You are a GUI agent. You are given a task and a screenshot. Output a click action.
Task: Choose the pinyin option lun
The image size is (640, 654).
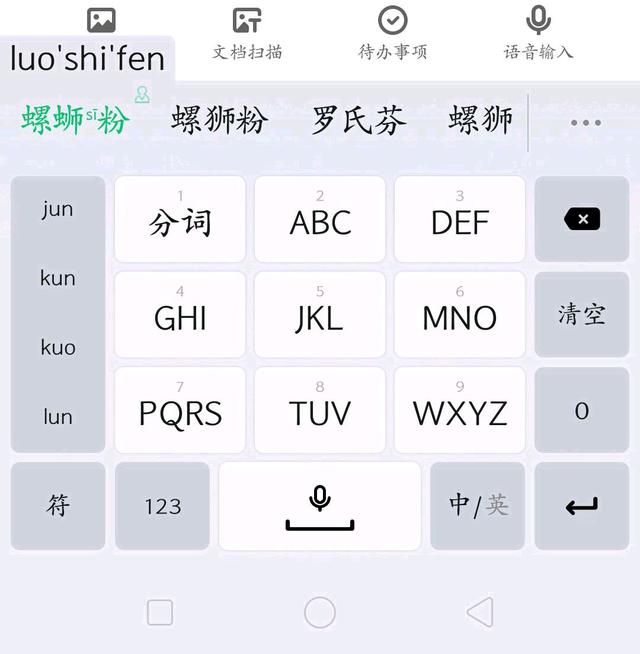58,417
